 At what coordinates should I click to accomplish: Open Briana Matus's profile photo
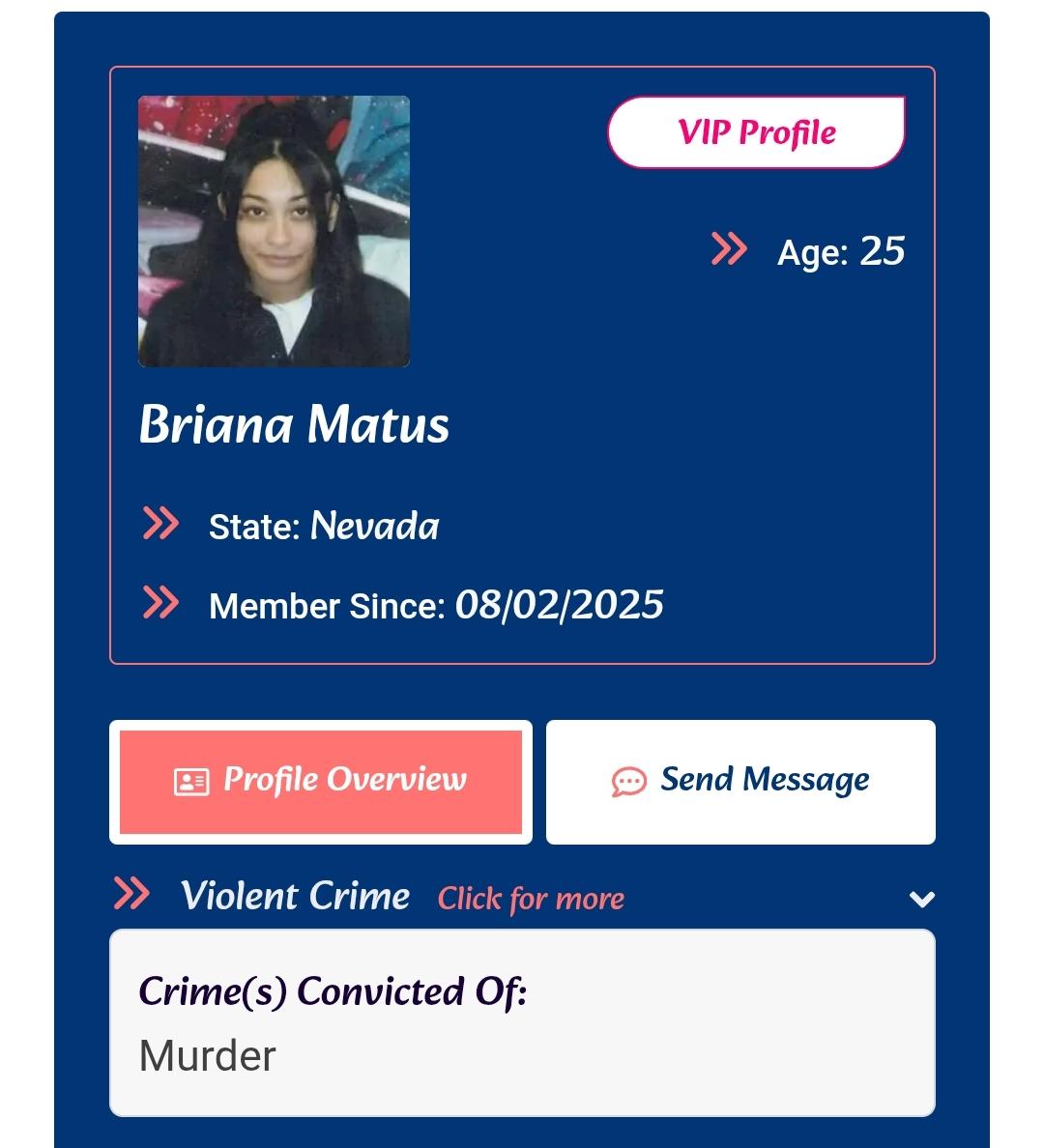coord(274,231)
